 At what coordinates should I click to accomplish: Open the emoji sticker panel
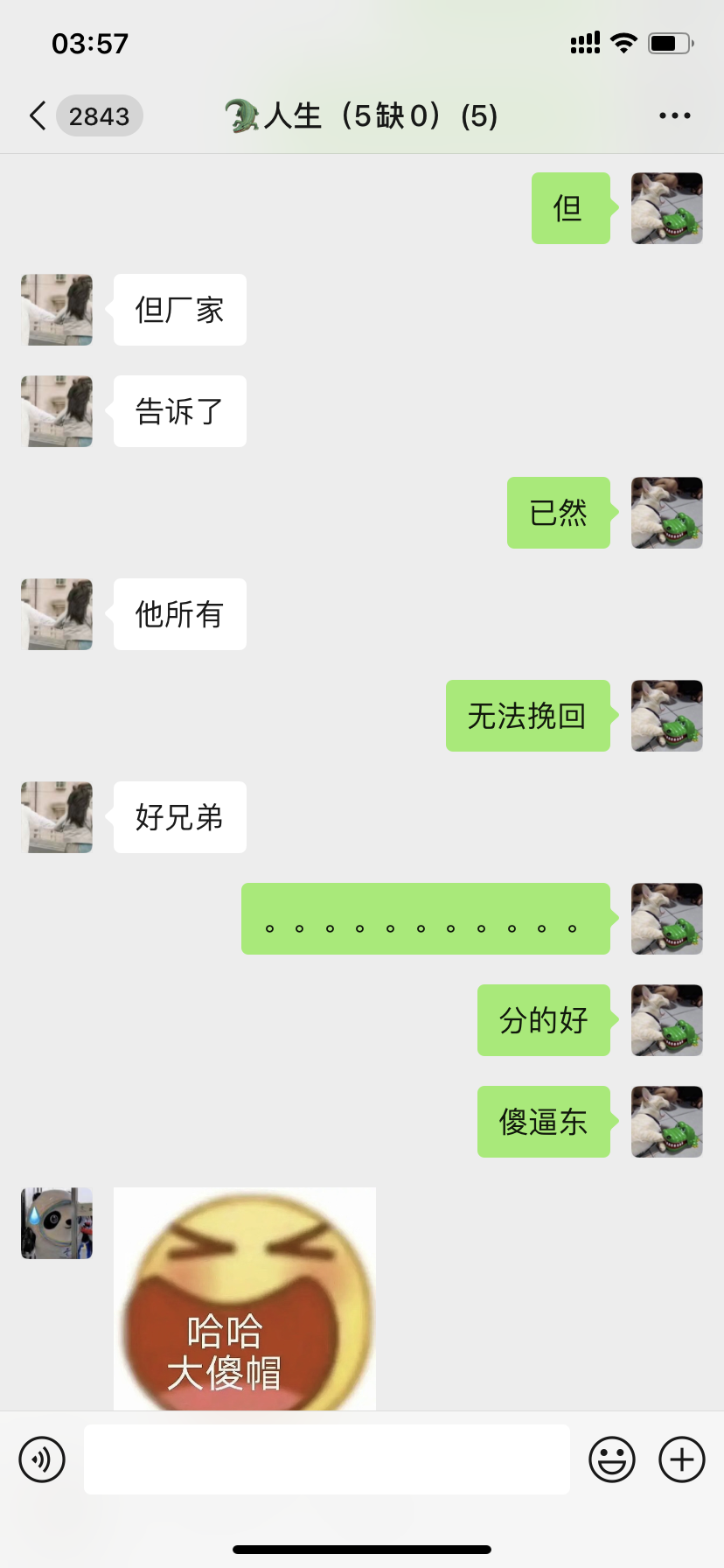612,1459
